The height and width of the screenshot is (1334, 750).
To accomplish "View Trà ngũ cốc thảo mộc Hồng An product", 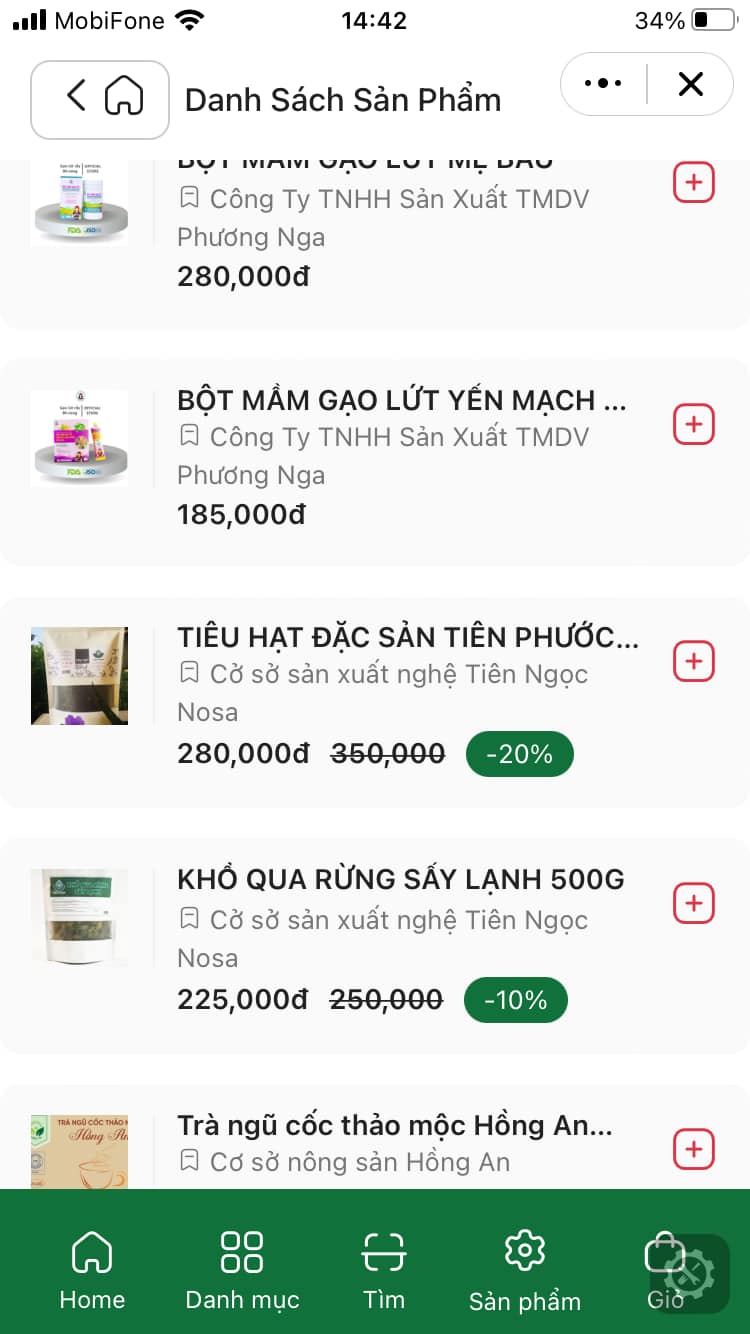I will (394, 1126).
